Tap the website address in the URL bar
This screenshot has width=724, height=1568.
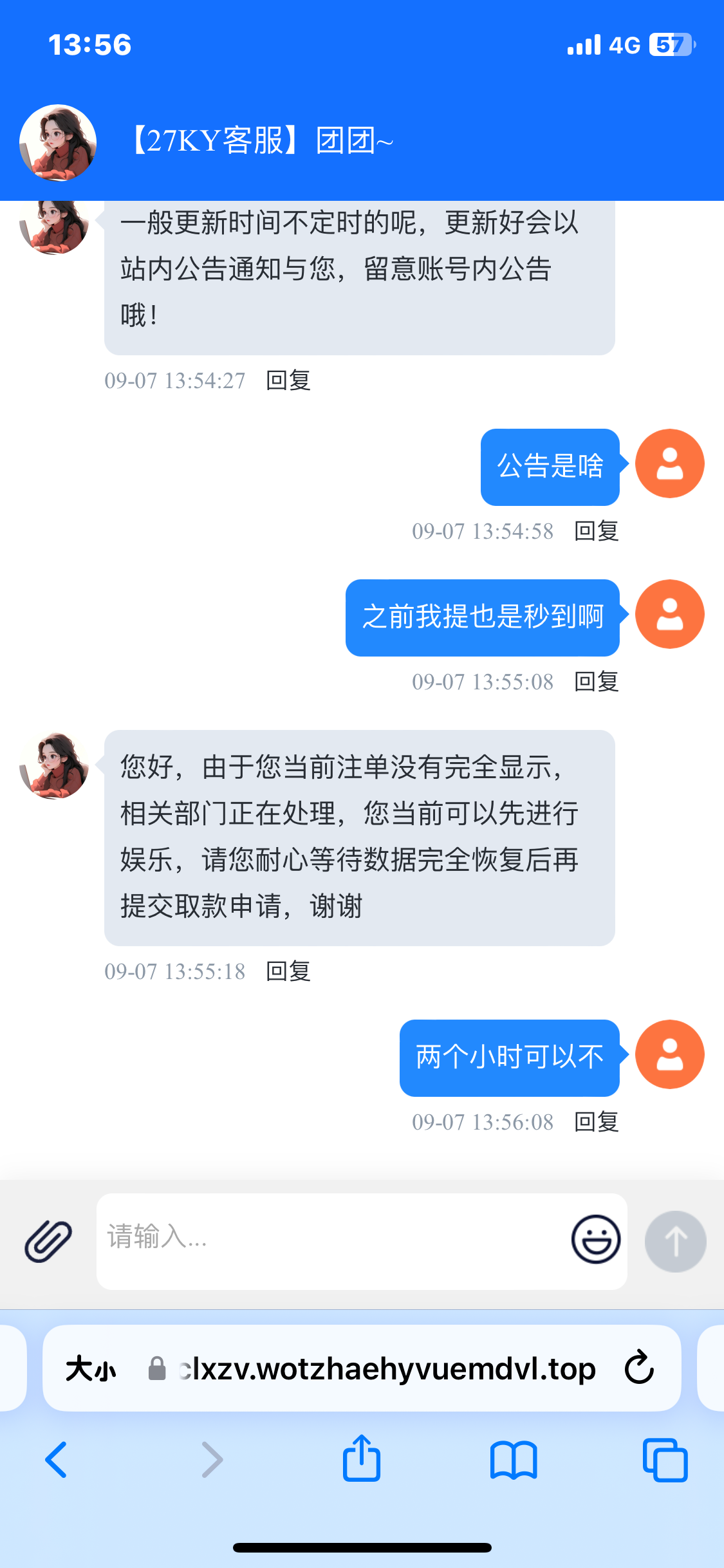(x=386, y=1368)
